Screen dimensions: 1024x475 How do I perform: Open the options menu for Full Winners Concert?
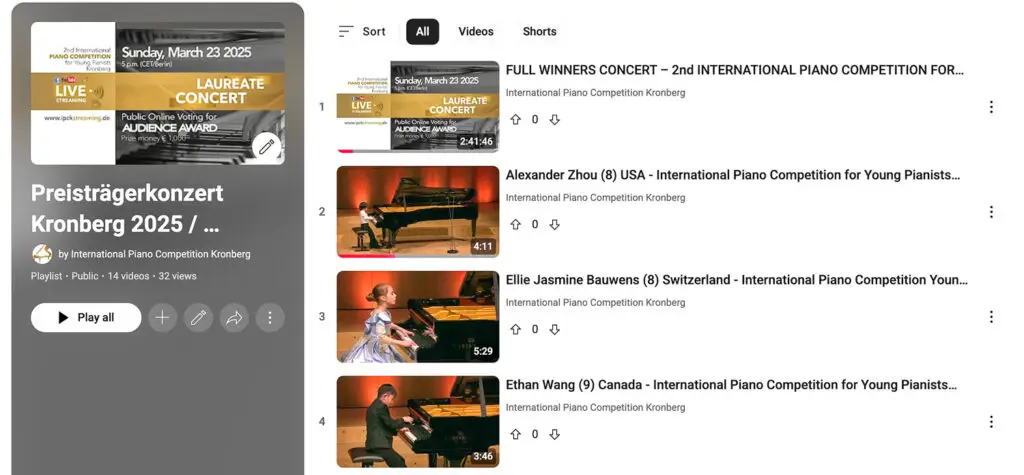(x=991, y=107)
